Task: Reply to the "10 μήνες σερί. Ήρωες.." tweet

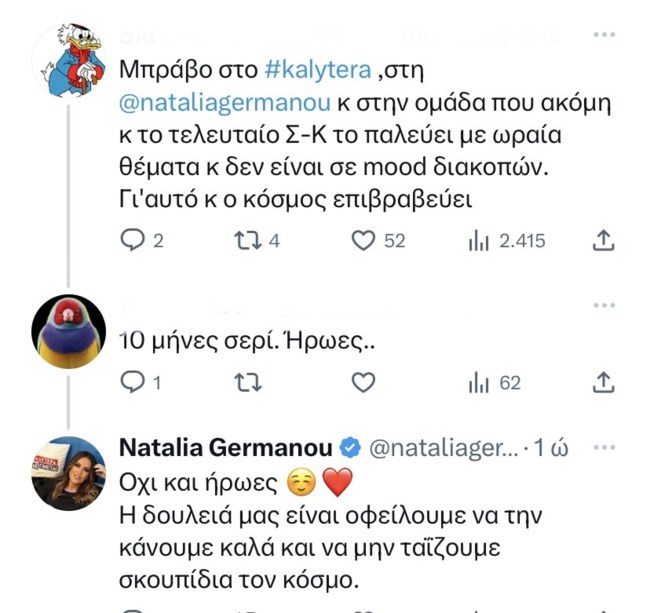Action: coord(133,383)
